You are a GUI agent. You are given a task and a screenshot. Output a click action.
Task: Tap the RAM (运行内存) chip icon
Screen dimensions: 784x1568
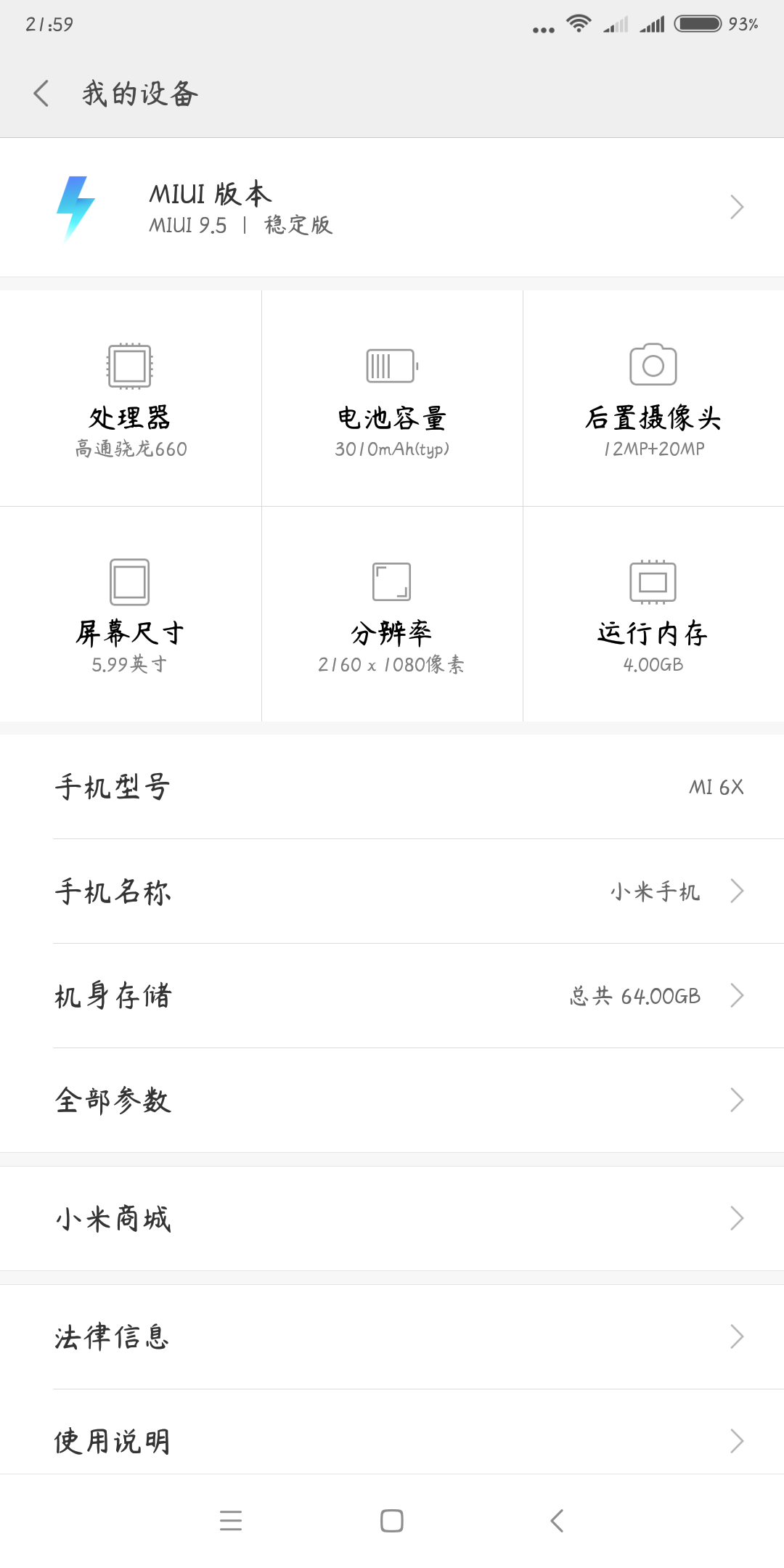653,581
